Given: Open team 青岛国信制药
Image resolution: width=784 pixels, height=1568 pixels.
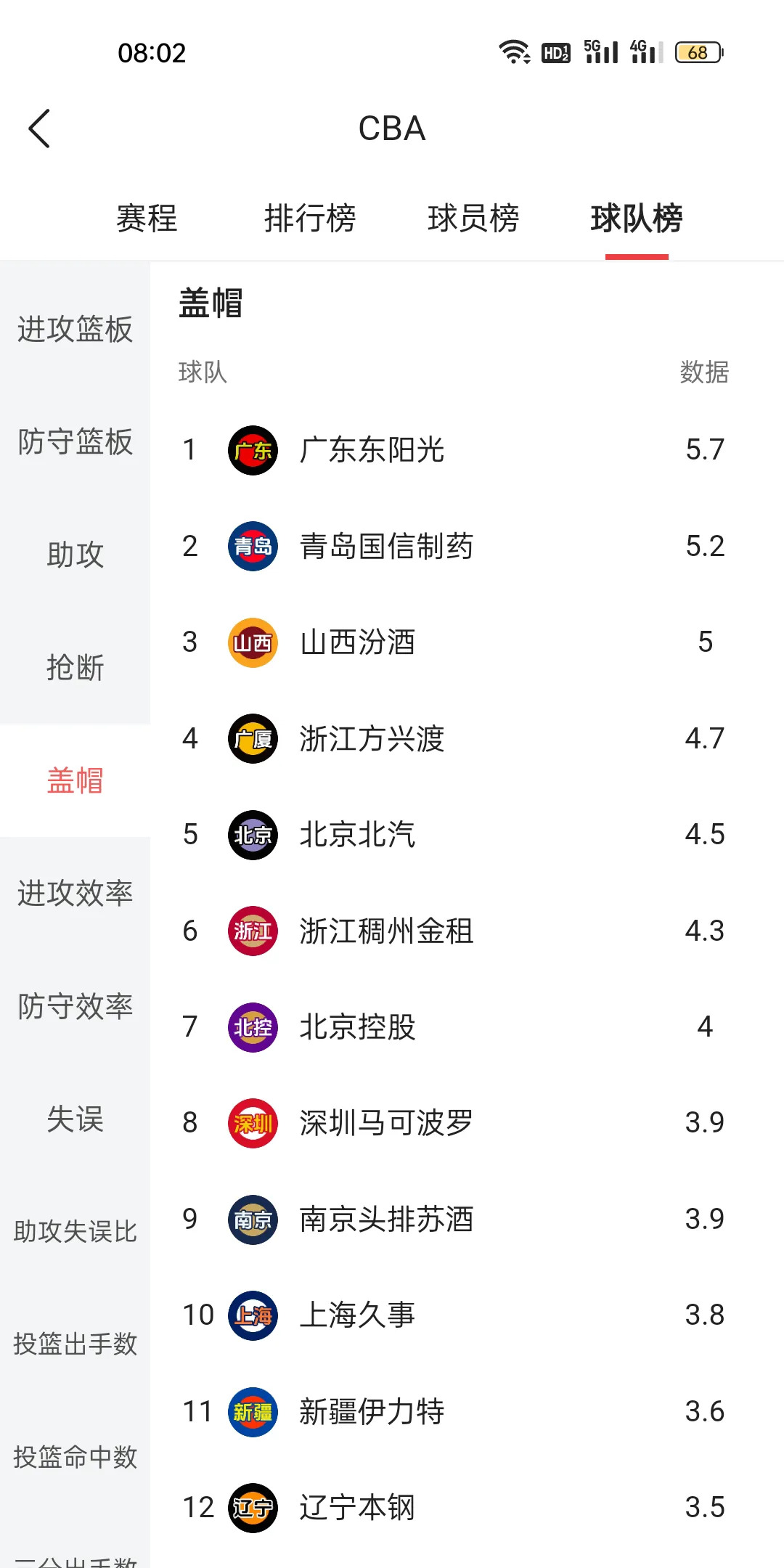Looking at the screenshot, I should [386, 546].
